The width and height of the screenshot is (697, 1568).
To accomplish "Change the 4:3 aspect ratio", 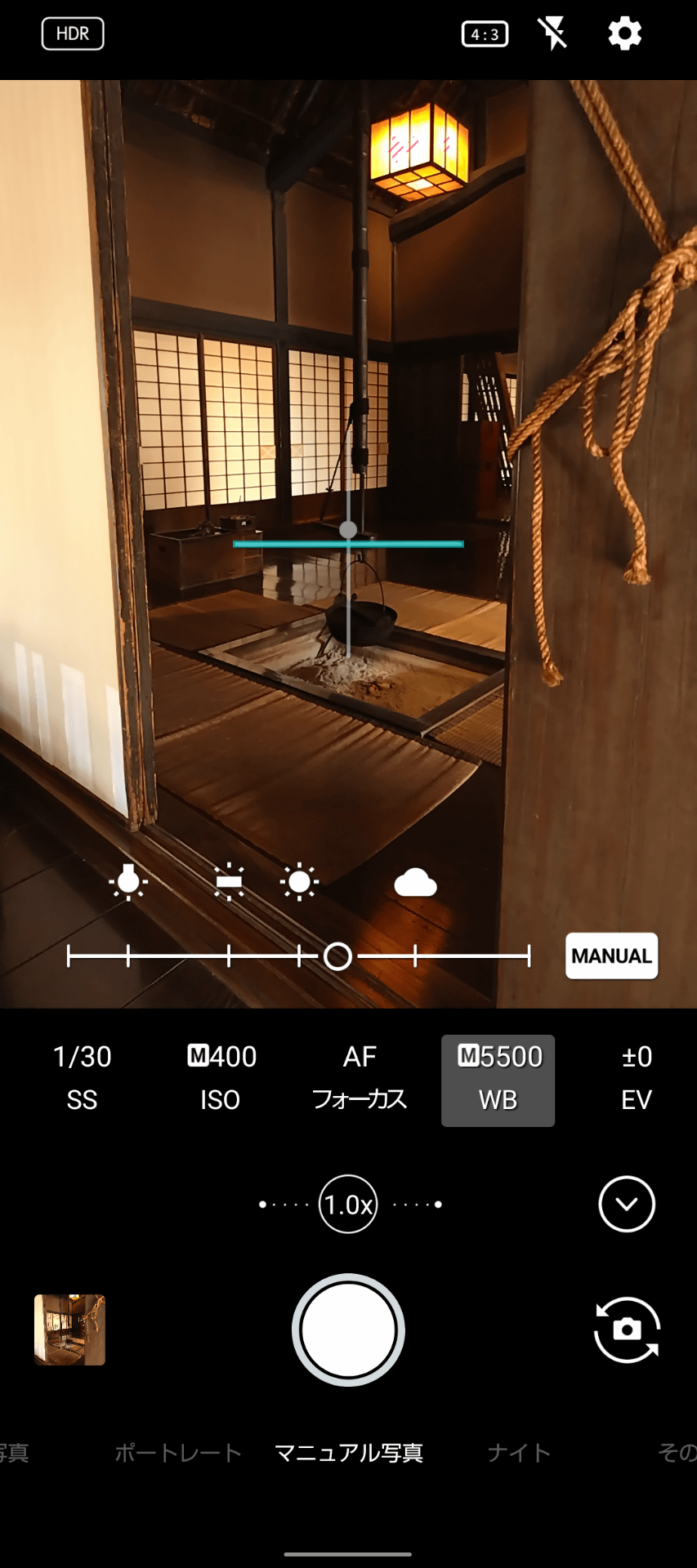I will [x=485, y=34].
